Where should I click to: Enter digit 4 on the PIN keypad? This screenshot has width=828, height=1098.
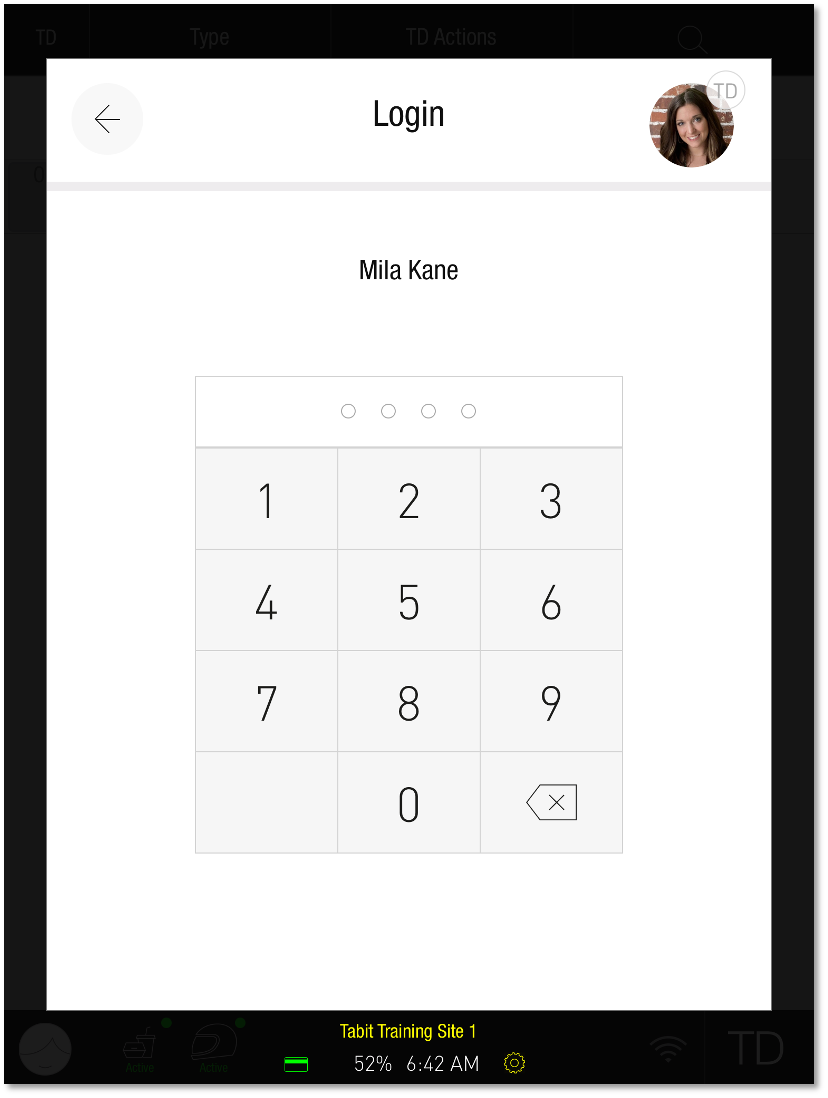pyautogui.click(x=266, y=601)
